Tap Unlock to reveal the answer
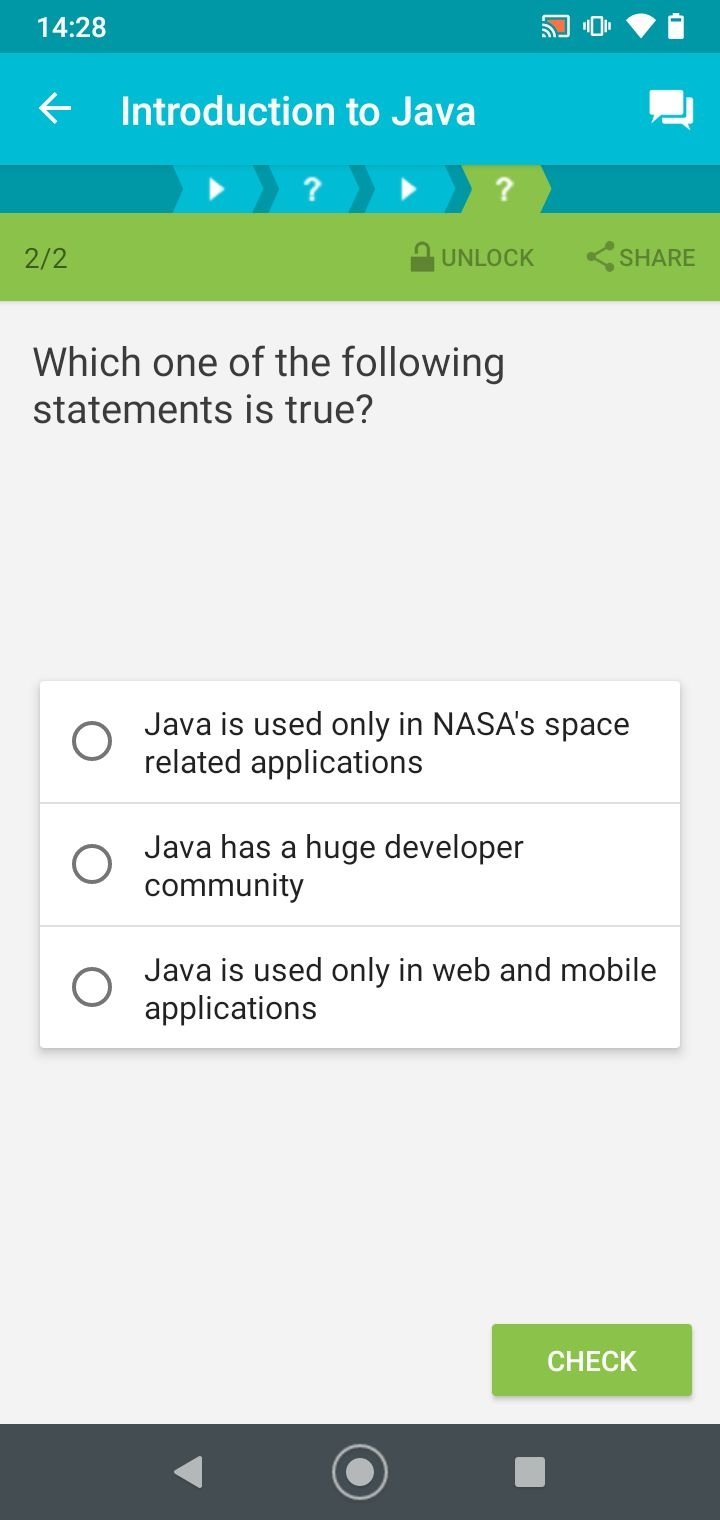 (472, 258)
